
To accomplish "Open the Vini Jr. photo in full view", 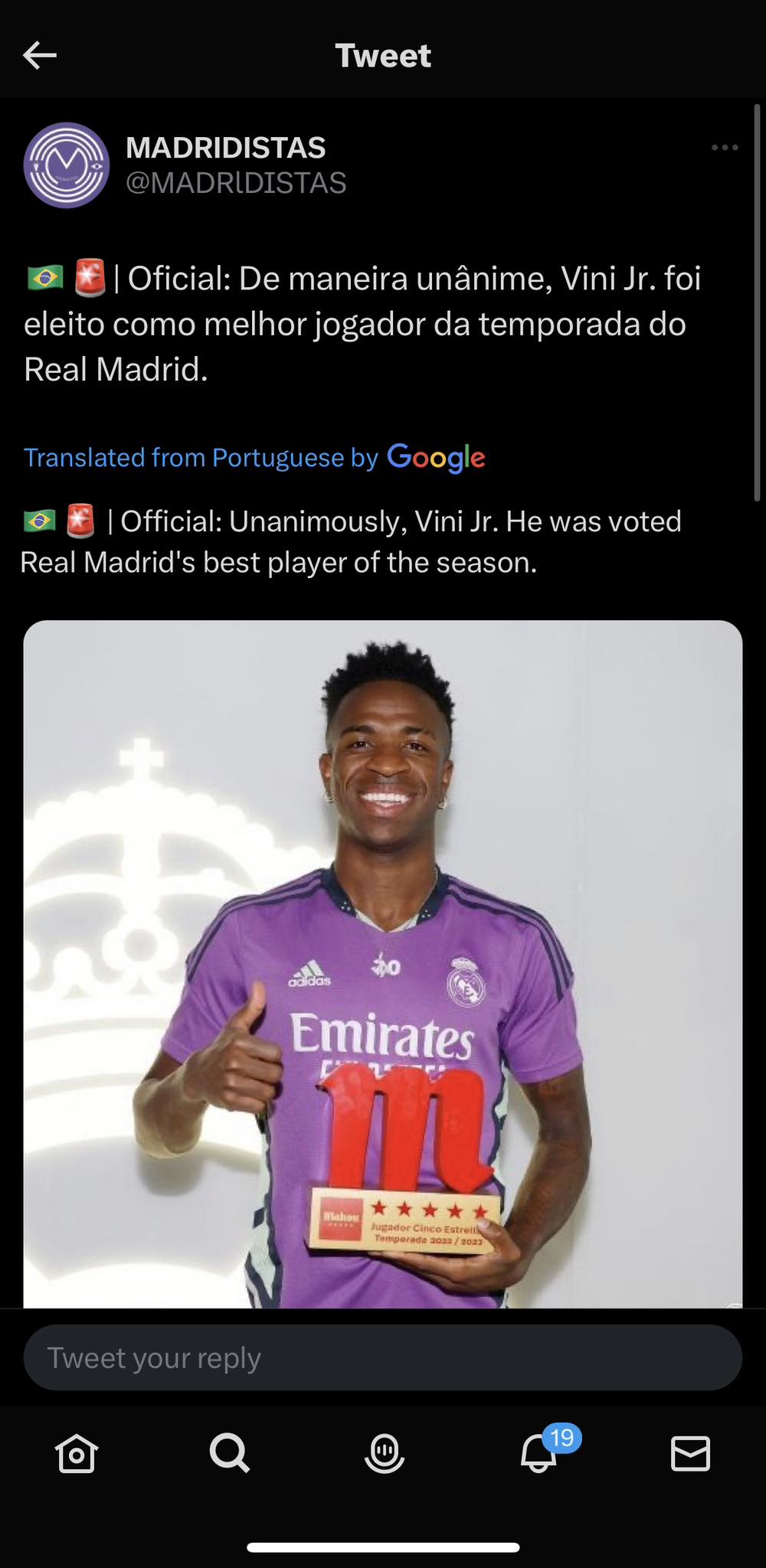I will (383, 963).
